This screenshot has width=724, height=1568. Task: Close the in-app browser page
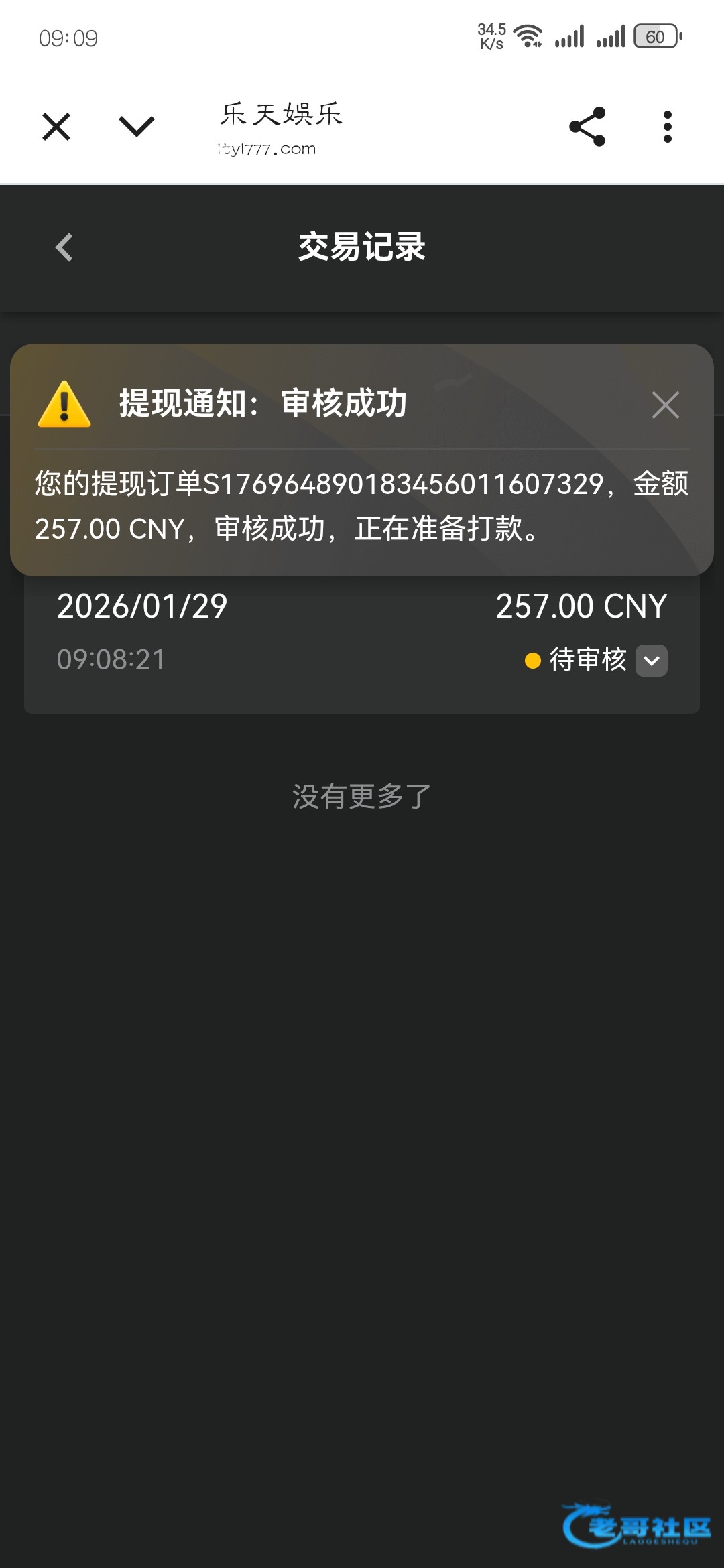tap(56, 127)
